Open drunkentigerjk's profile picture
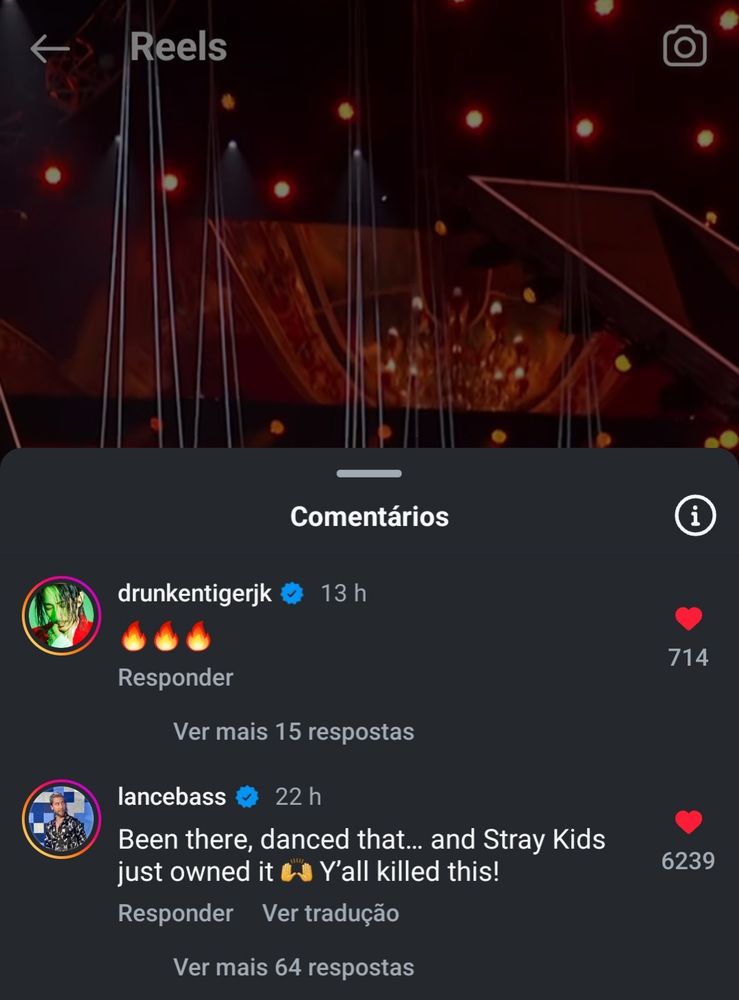Screen dimensions: 739x1000 click(62, 615)
